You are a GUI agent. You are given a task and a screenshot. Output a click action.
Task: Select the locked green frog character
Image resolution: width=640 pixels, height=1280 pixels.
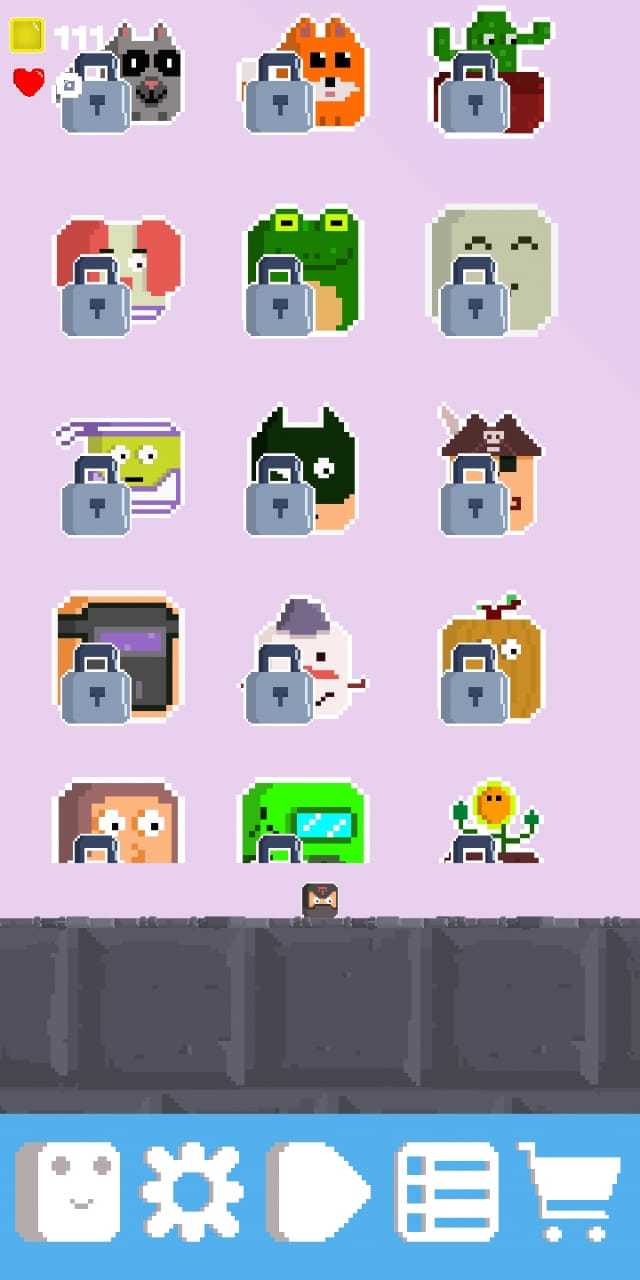[x=303, y=272]
